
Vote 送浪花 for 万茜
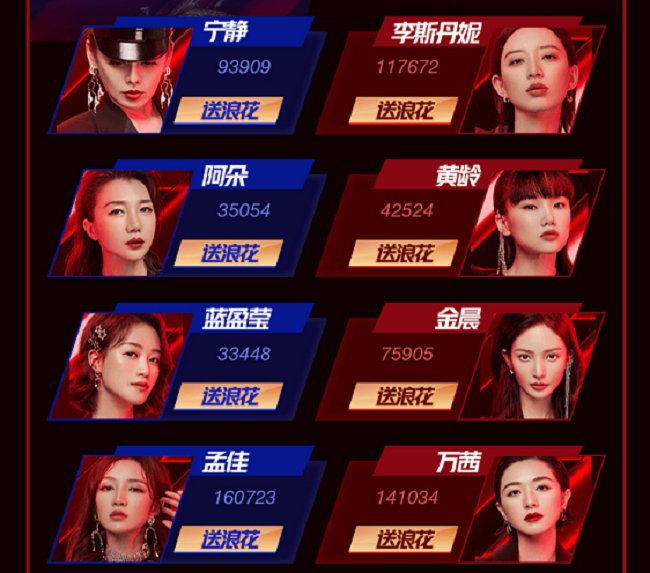point(404,539)
